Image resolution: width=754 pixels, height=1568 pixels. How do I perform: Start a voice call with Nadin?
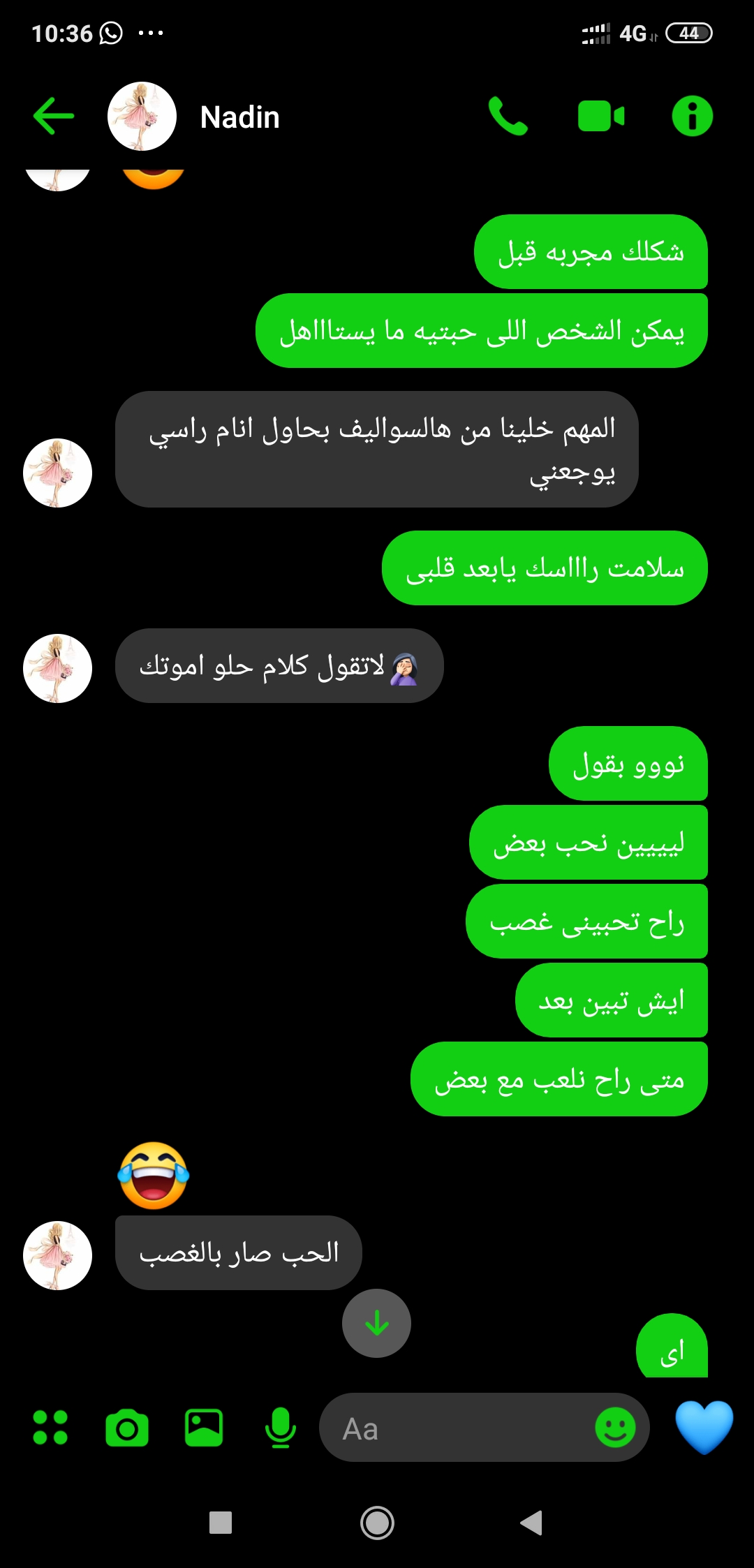point(508,116)
